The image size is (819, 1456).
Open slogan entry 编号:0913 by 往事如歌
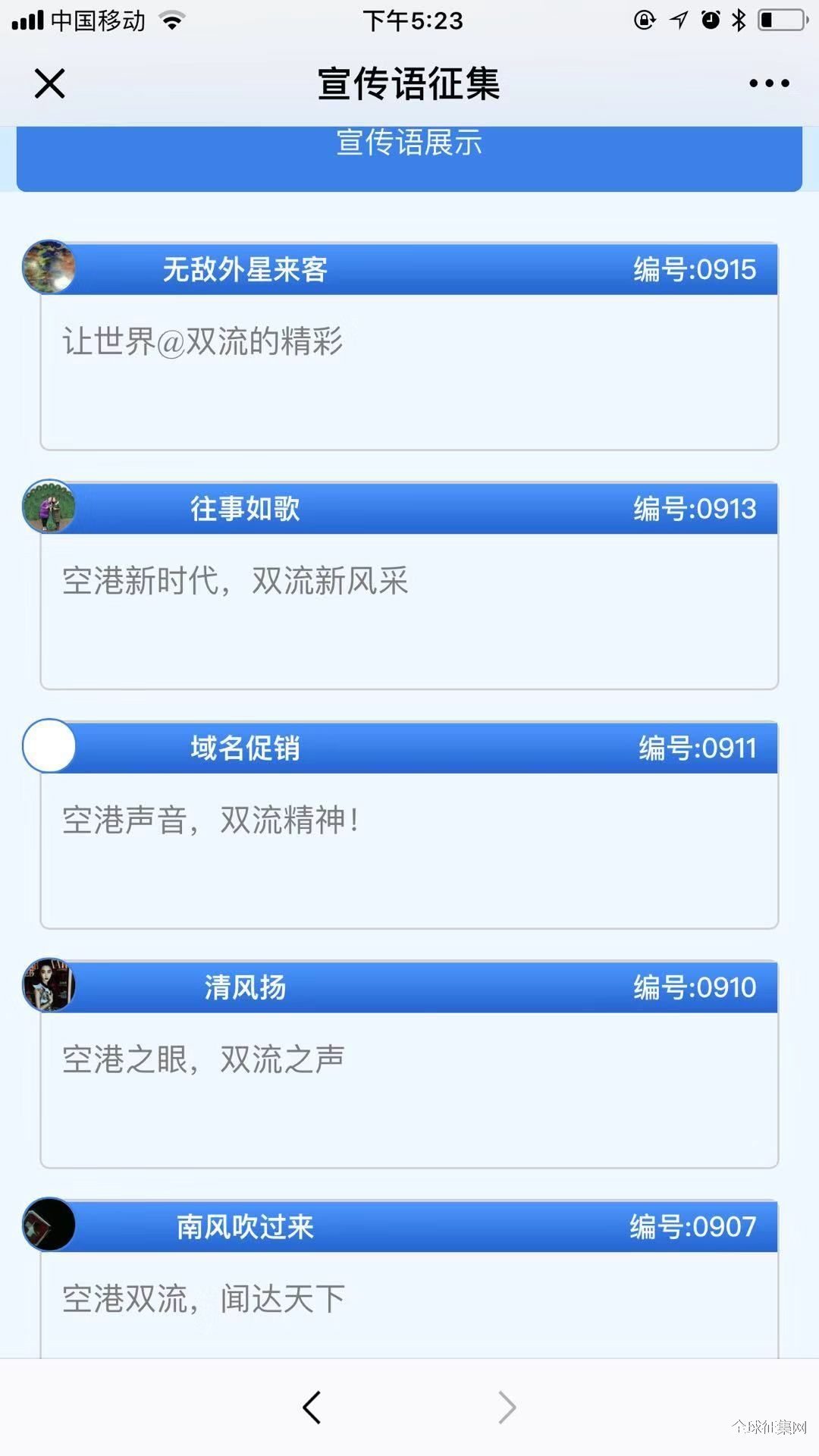click(409, 585)
